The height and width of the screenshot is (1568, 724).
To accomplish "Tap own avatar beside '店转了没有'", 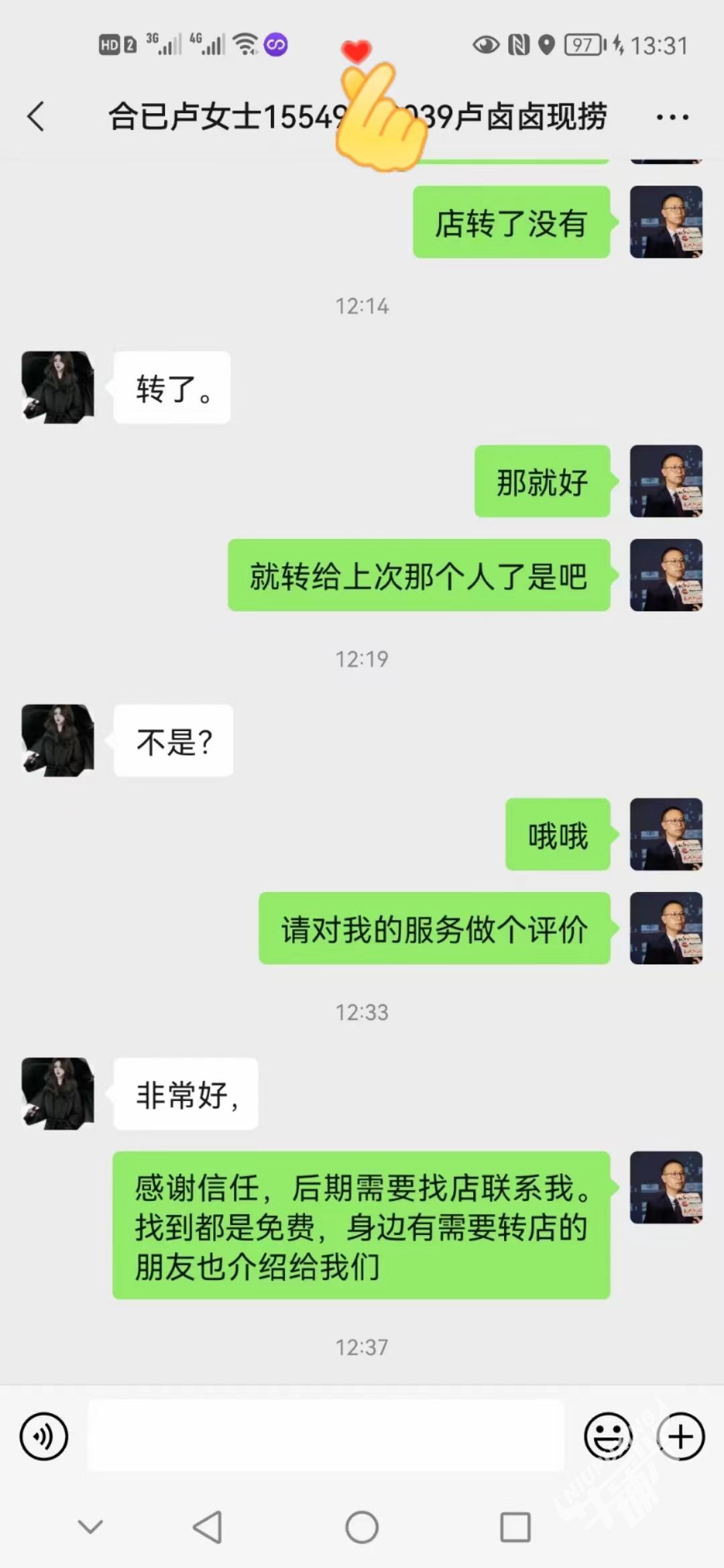I will click(666, 222).
